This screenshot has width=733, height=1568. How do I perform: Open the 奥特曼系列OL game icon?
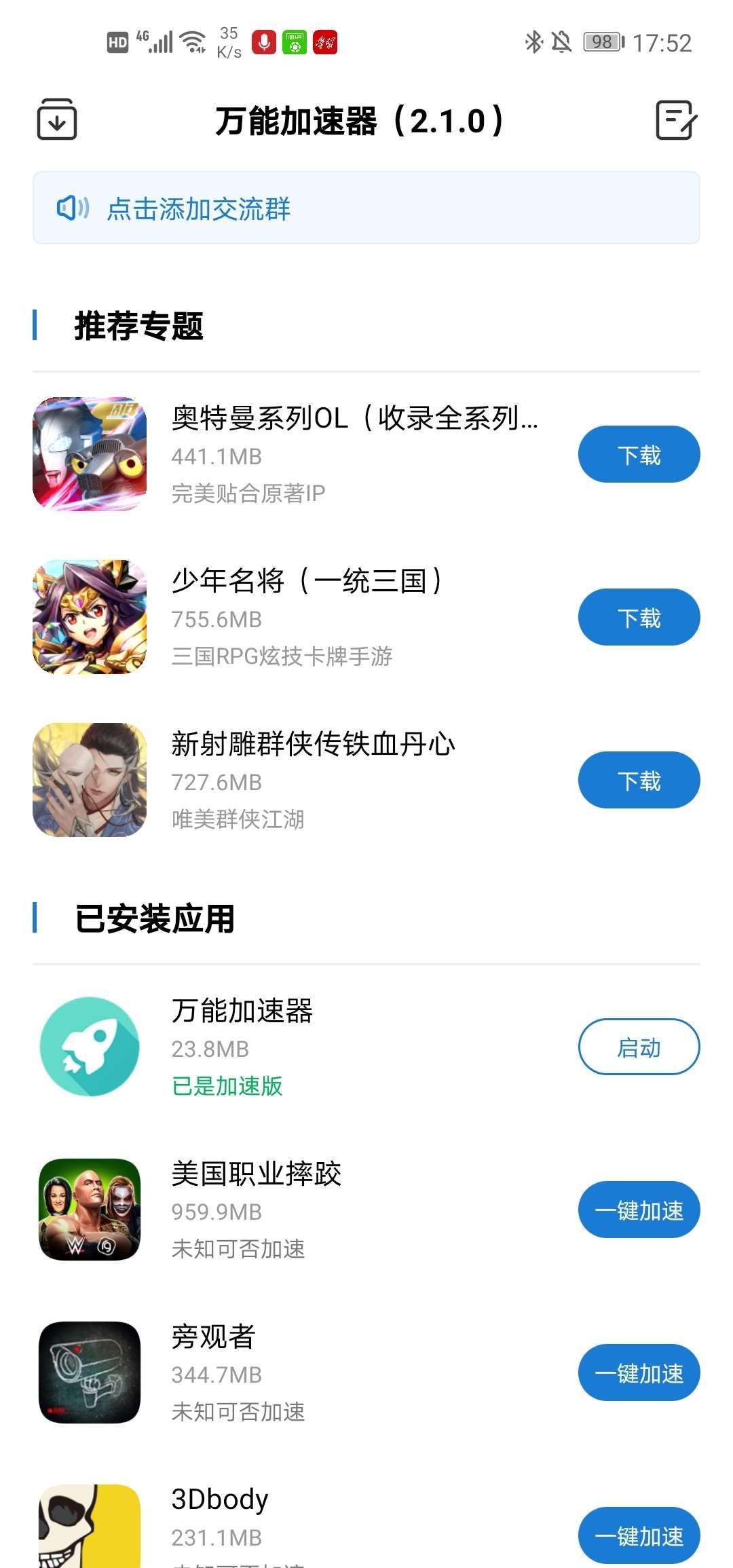point(90,454)
